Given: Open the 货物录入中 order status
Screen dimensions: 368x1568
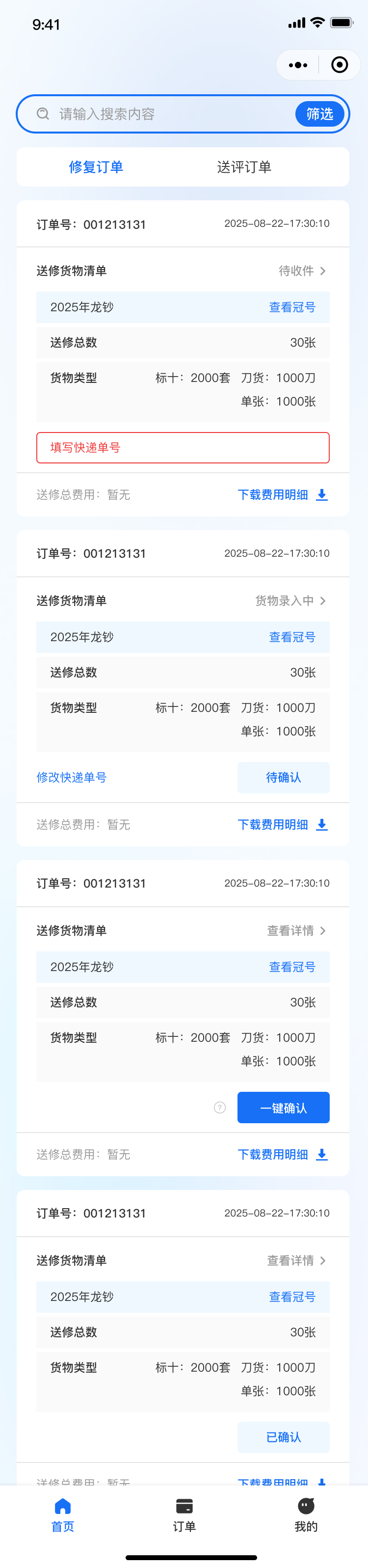Looking at the screenshot, I should (291, 601).
